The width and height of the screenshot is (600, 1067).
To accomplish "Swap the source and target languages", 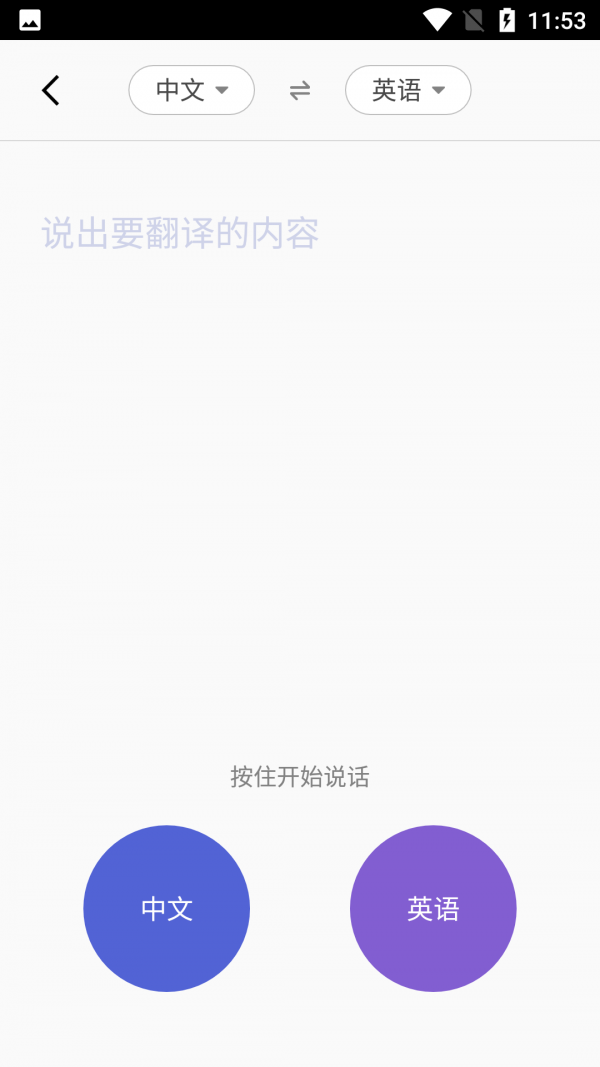I will point(300,91).
